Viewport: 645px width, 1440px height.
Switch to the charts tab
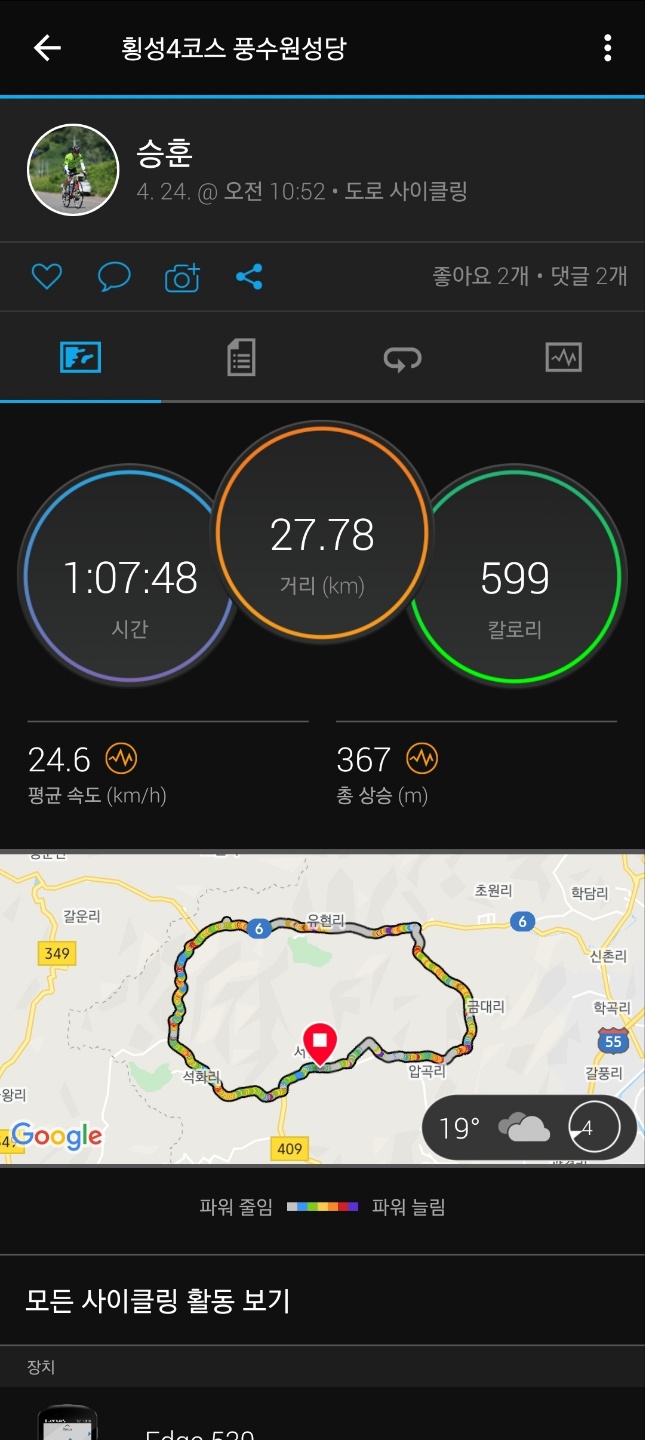click(x=563, y=357)
